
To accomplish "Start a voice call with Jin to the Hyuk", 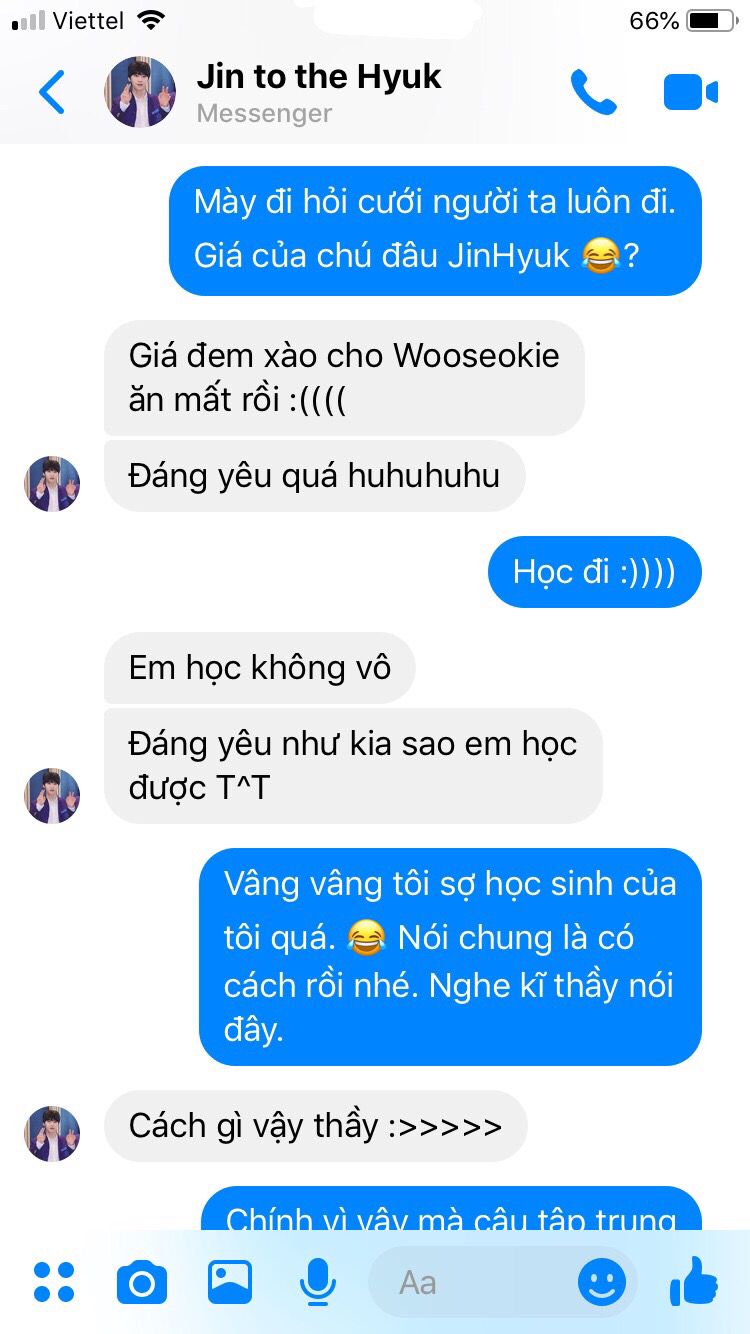I will pyautogui.click(x=594, y=92).
